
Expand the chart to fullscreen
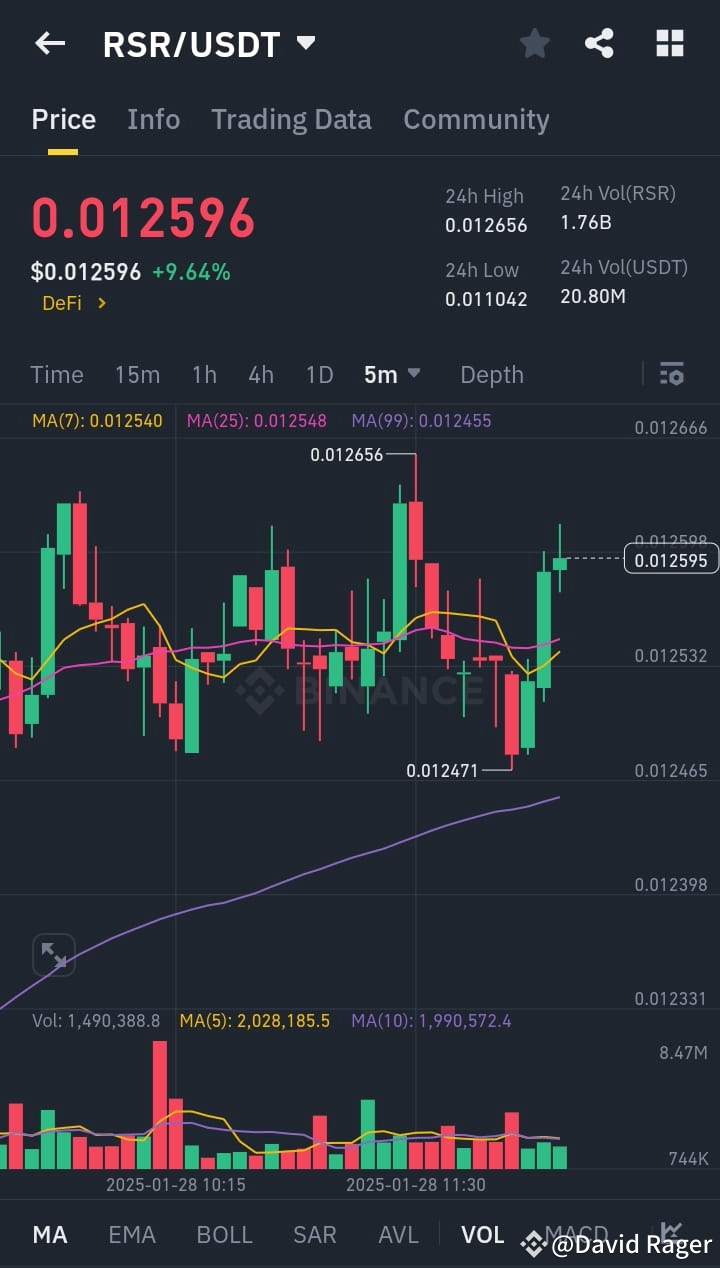point(54,955)
